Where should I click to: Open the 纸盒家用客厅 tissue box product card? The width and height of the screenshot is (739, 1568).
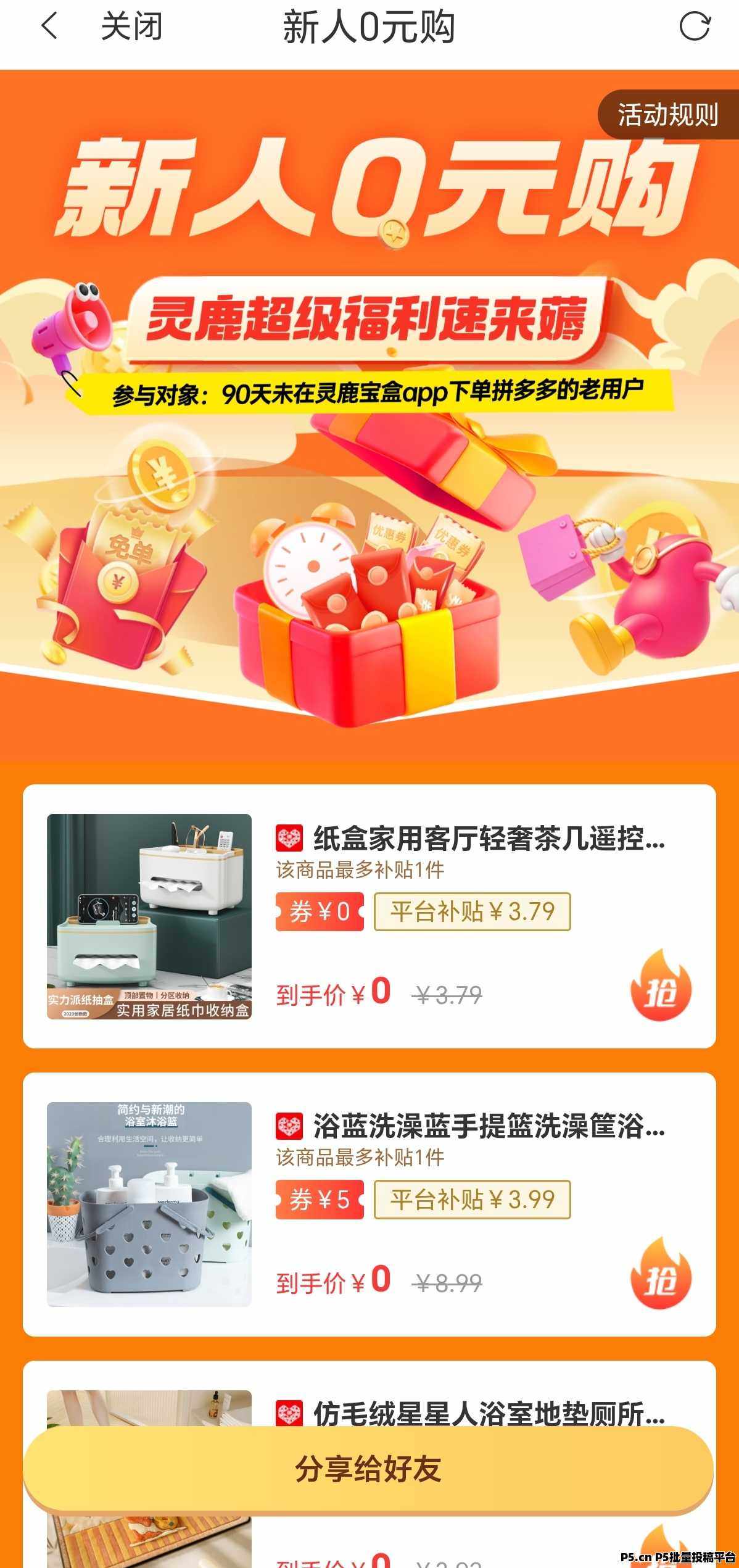470,838
